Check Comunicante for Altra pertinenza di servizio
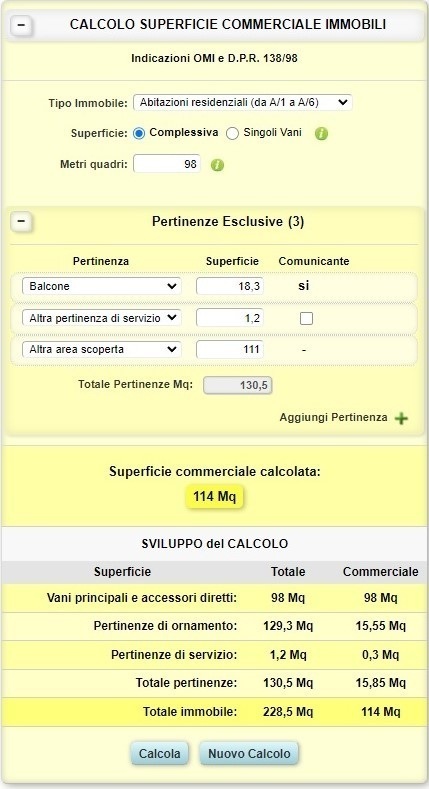The image size is (429, 789). pos(306,318)
